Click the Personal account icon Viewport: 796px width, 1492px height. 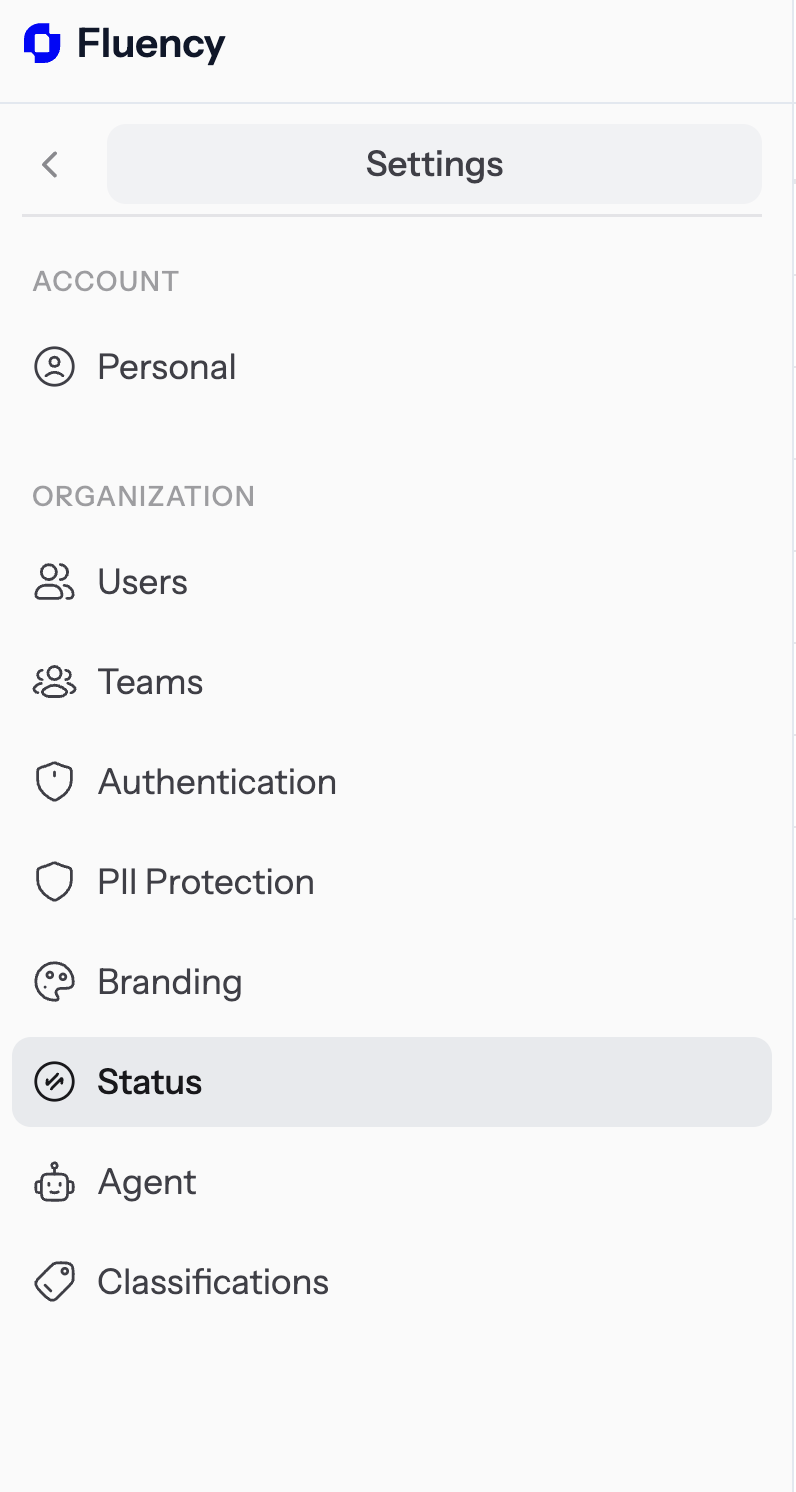(x=54, y=366)
